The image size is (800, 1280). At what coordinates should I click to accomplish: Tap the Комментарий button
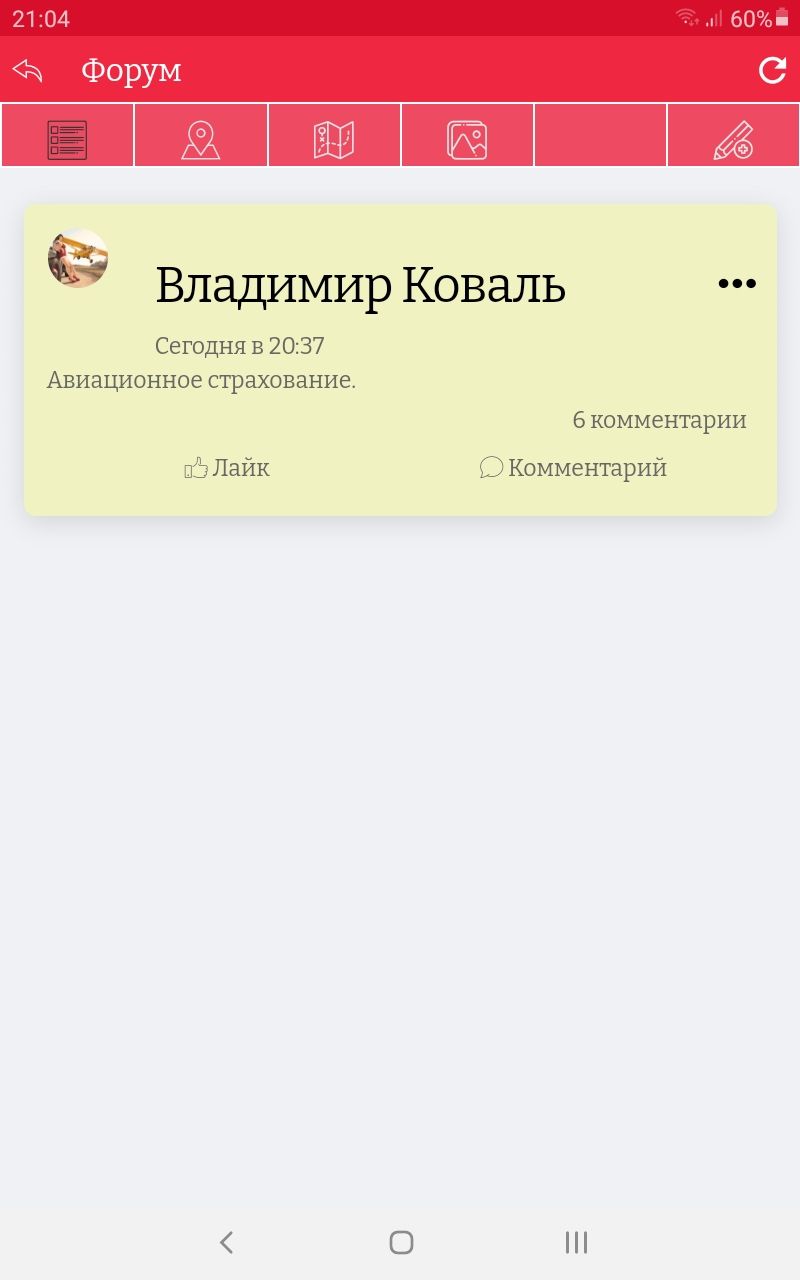tap(587, 467)
